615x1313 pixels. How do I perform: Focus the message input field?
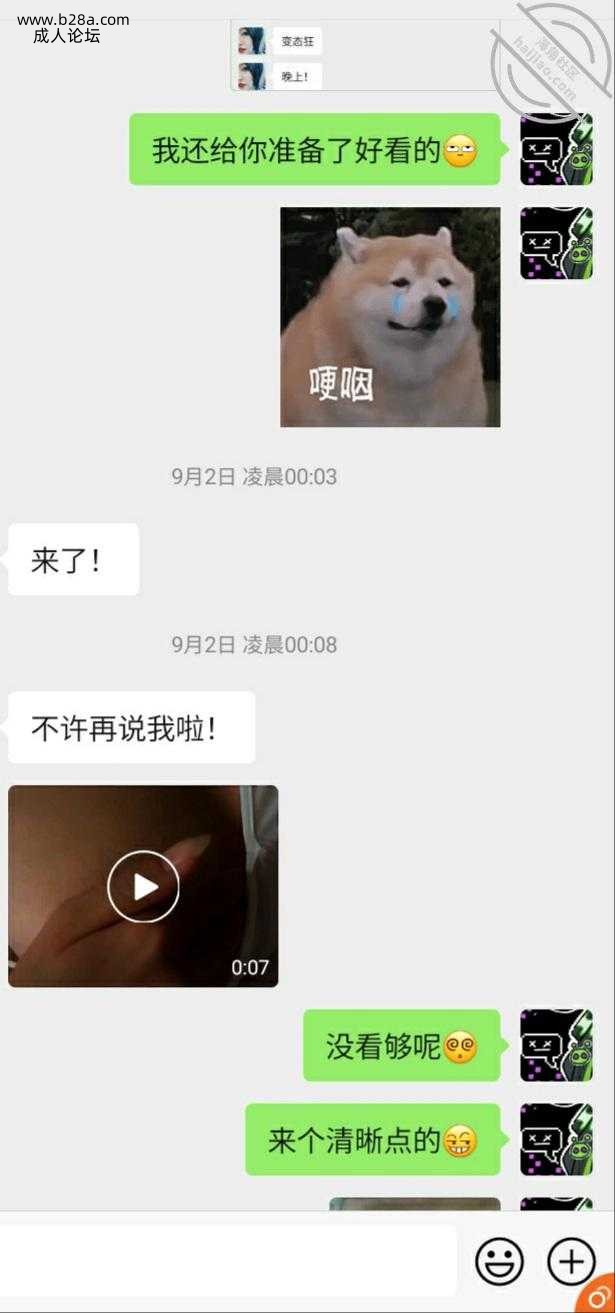tap(228, 1261)
